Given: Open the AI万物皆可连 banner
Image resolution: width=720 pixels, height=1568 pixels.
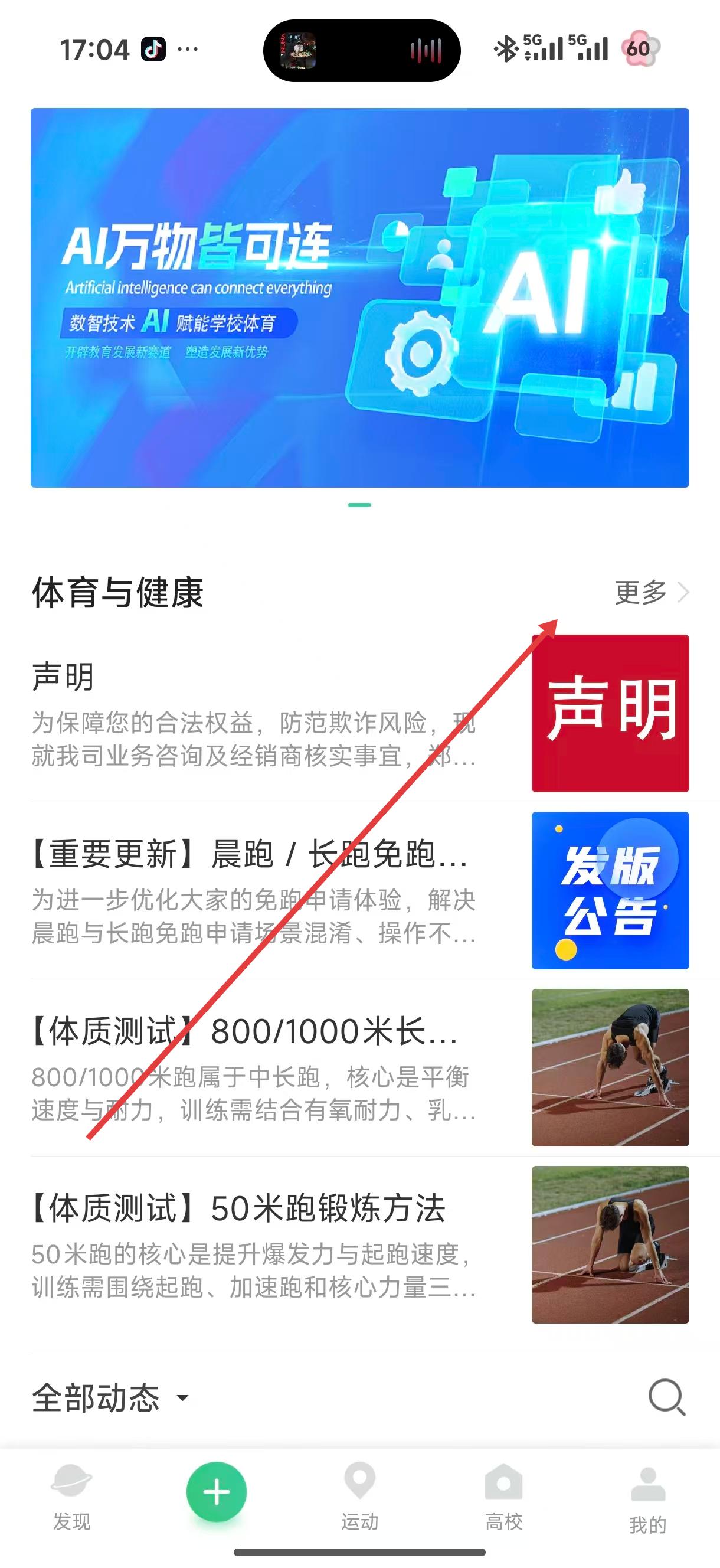Looking at the screenshot, I should [359, 297].
